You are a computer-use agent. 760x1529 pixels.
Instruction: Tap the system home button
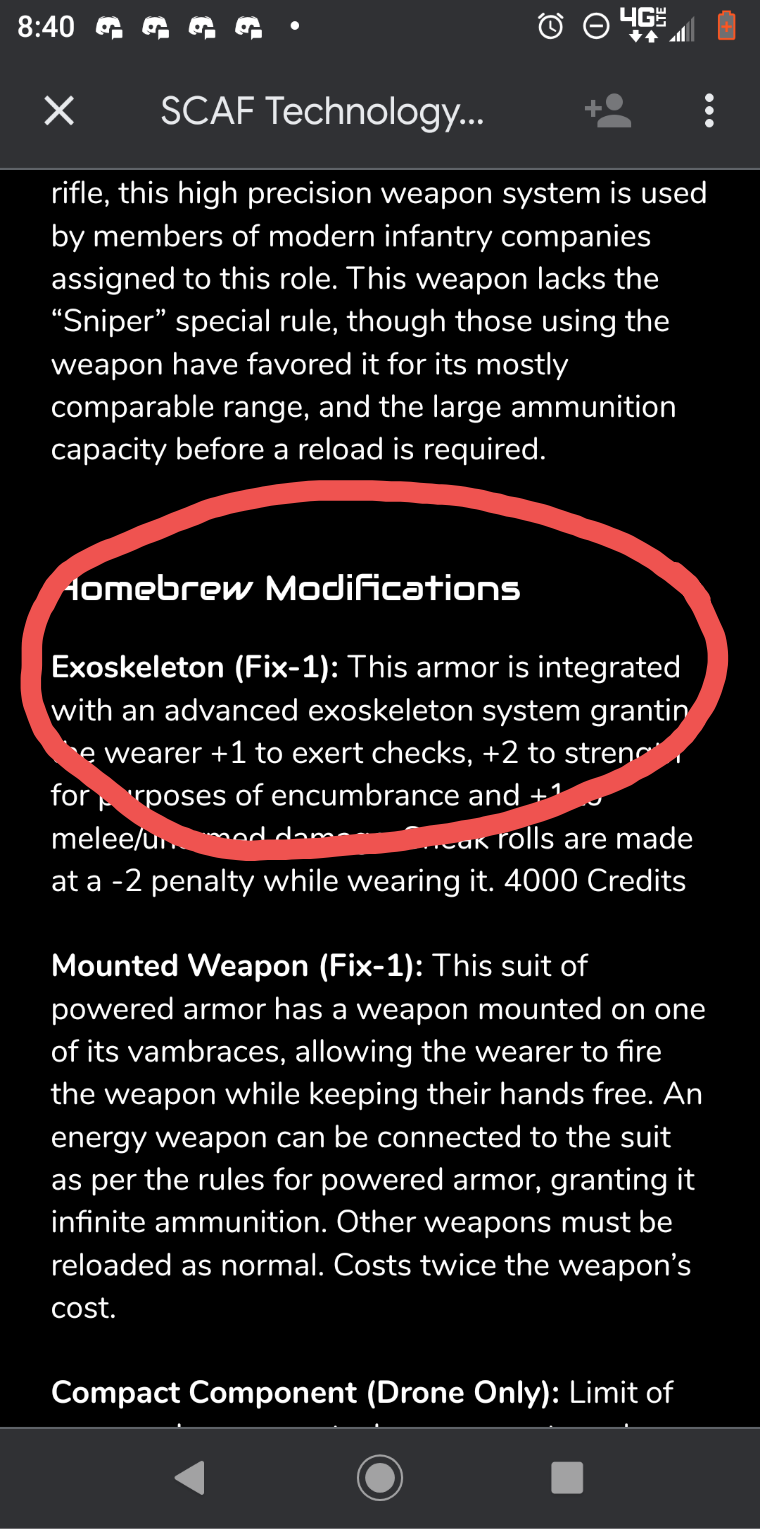[380, 1477]
